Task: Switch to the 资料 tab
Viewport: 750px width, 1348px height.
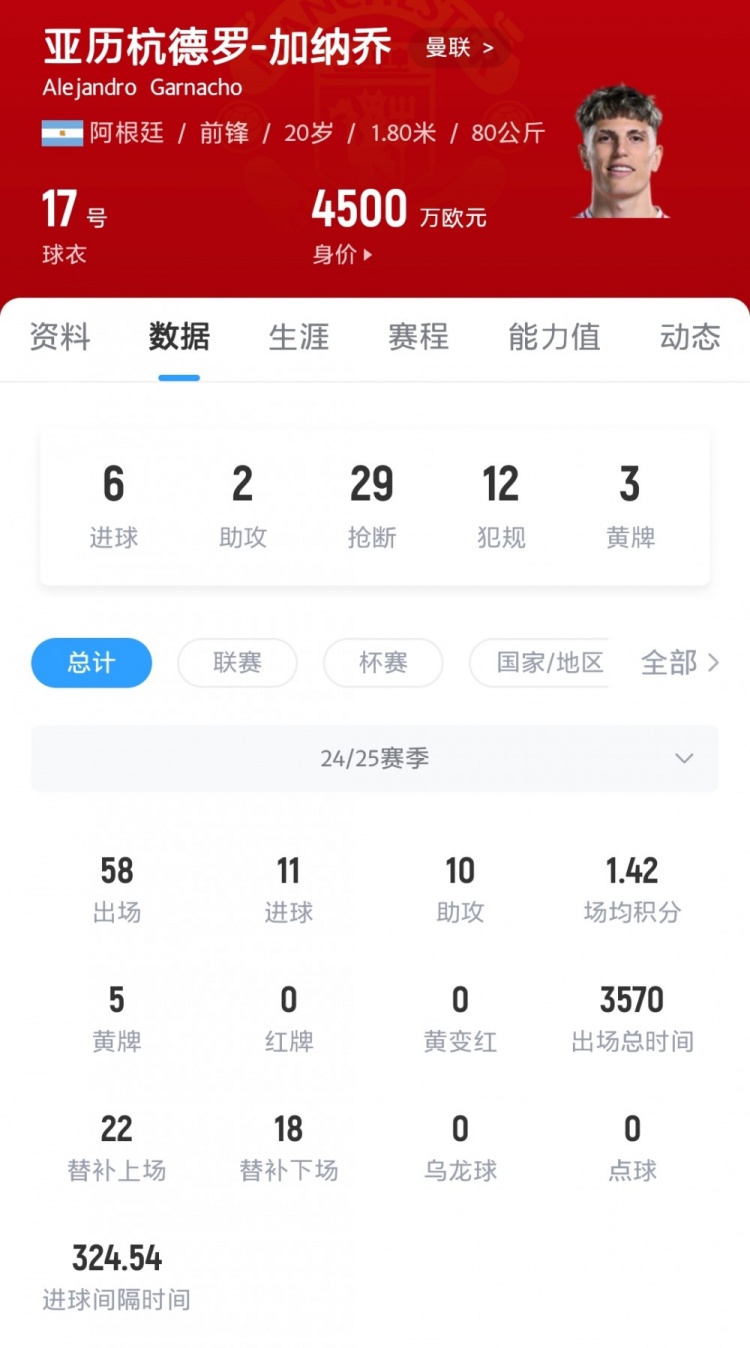Action: 60,337
